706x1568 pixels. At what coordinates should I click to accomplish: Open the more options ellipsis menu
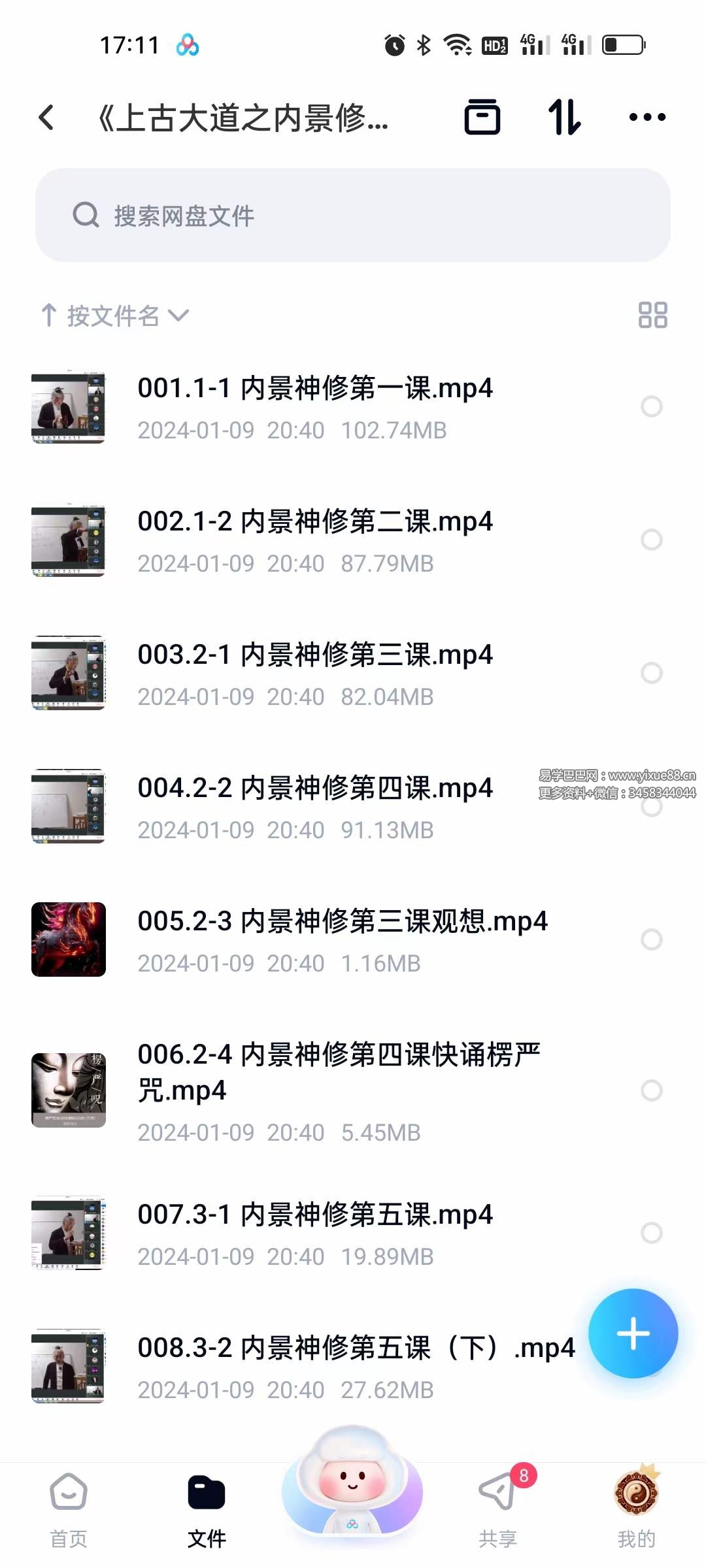click(x=646, y=118)
